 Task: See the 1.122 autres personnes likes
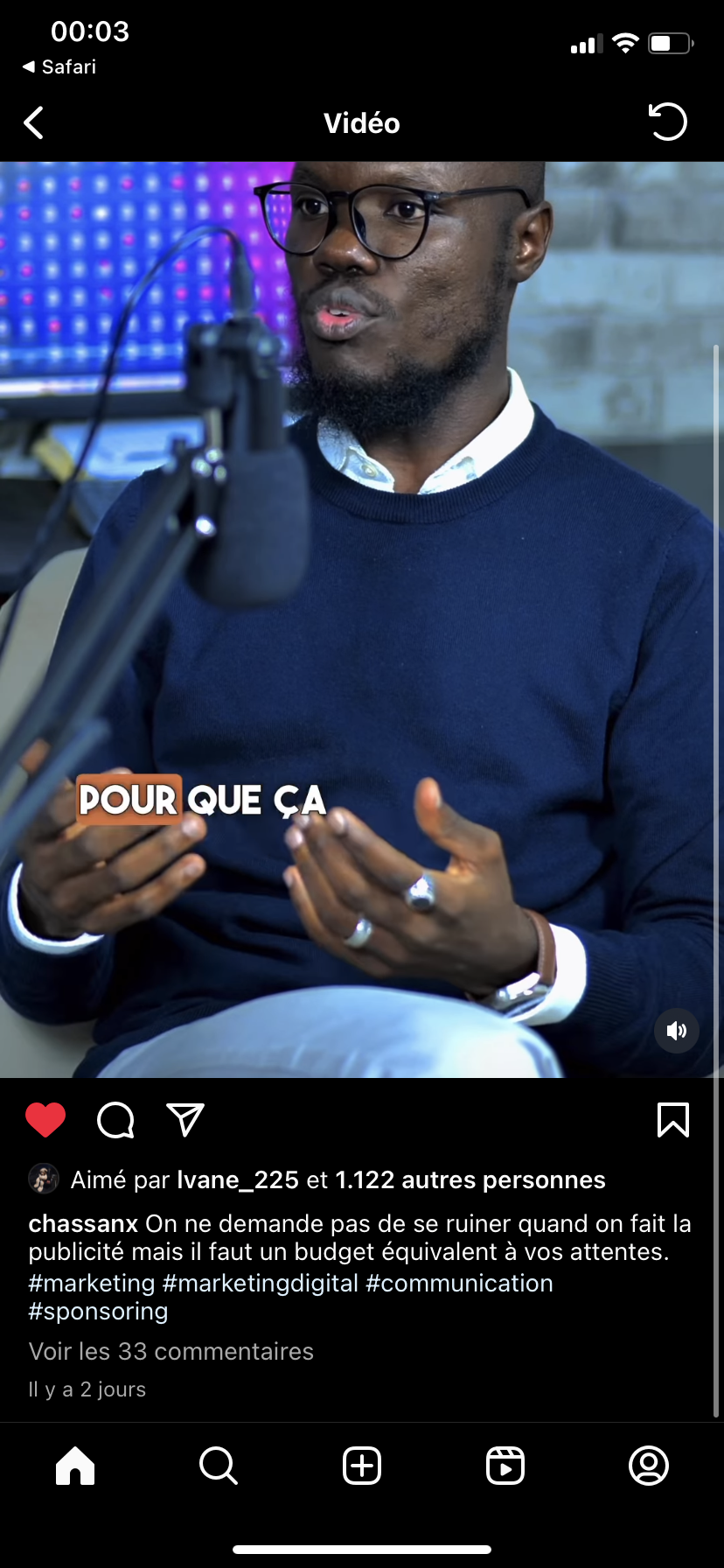coord(470,1179)
